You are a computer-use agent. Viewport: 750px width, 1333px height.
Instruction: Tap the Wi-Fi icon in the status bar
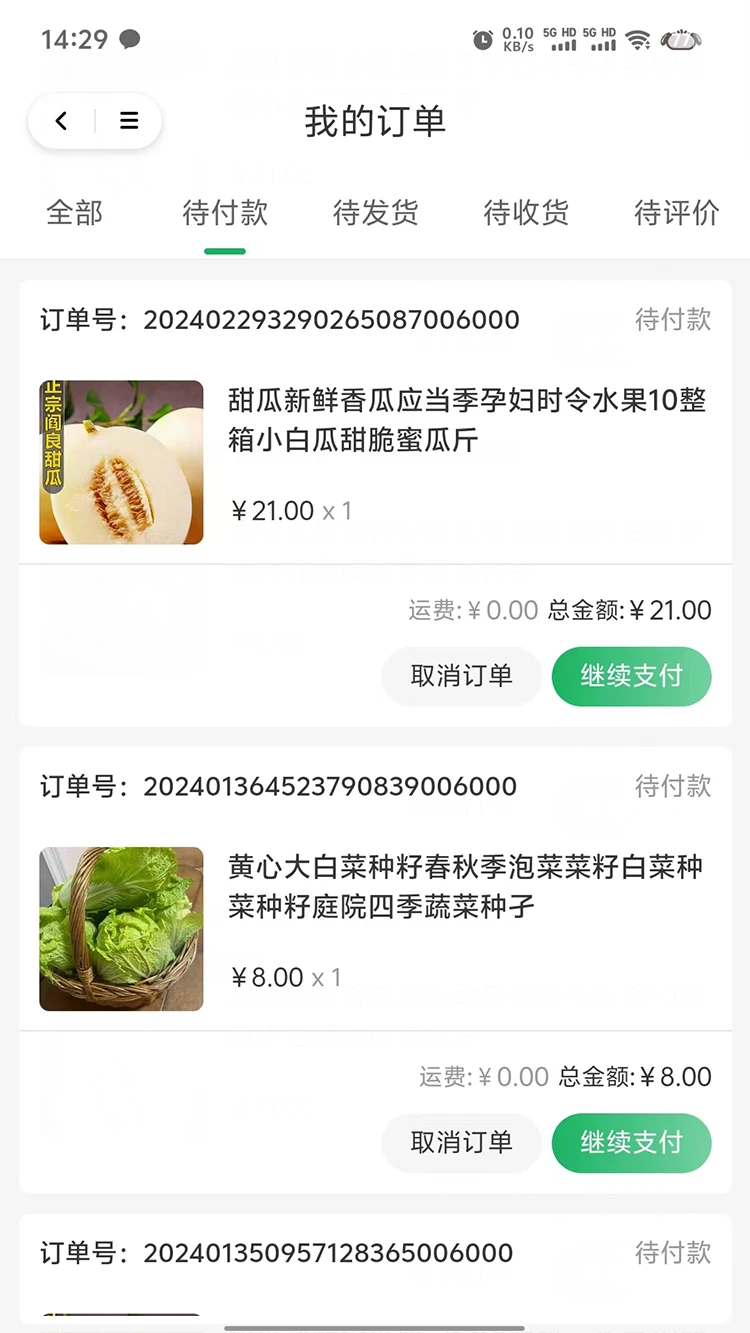pyautogui.click(x=637, y=40)
